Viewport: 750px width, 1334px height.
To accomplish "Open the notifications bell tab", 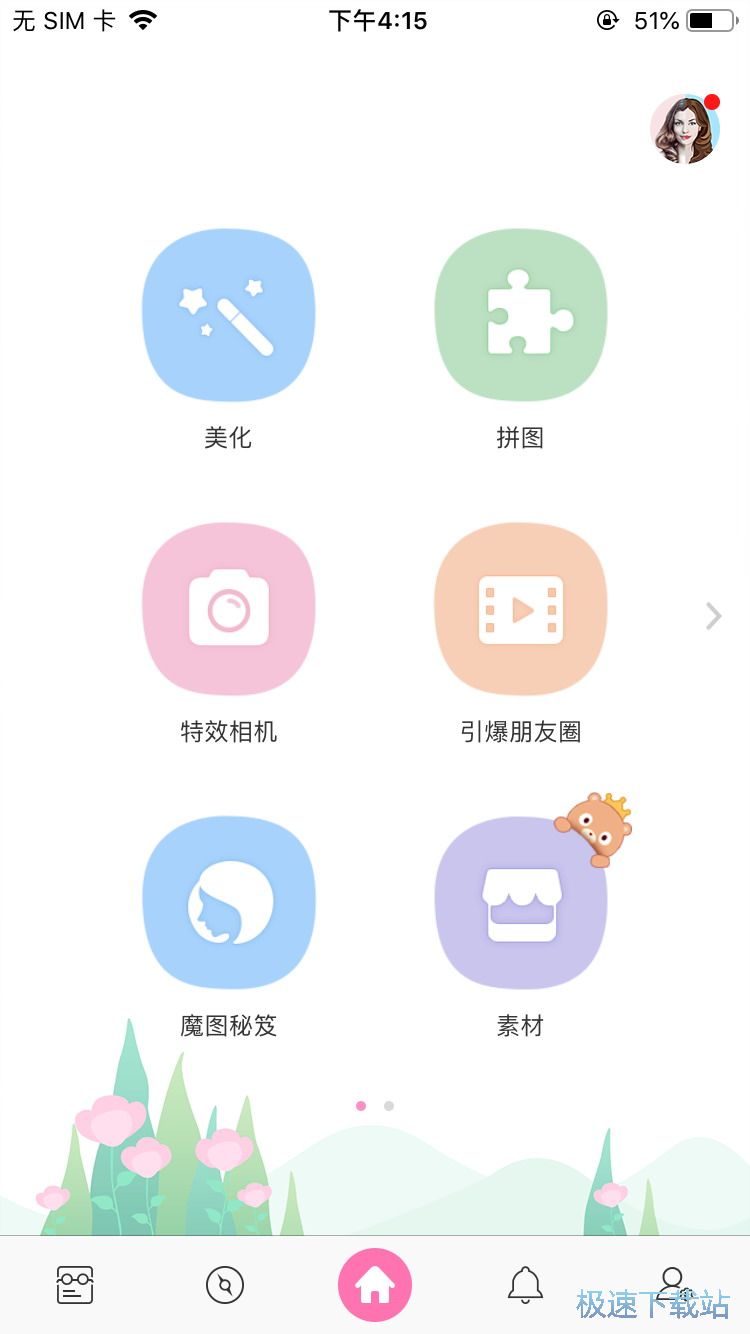I will coord(525,1285).
